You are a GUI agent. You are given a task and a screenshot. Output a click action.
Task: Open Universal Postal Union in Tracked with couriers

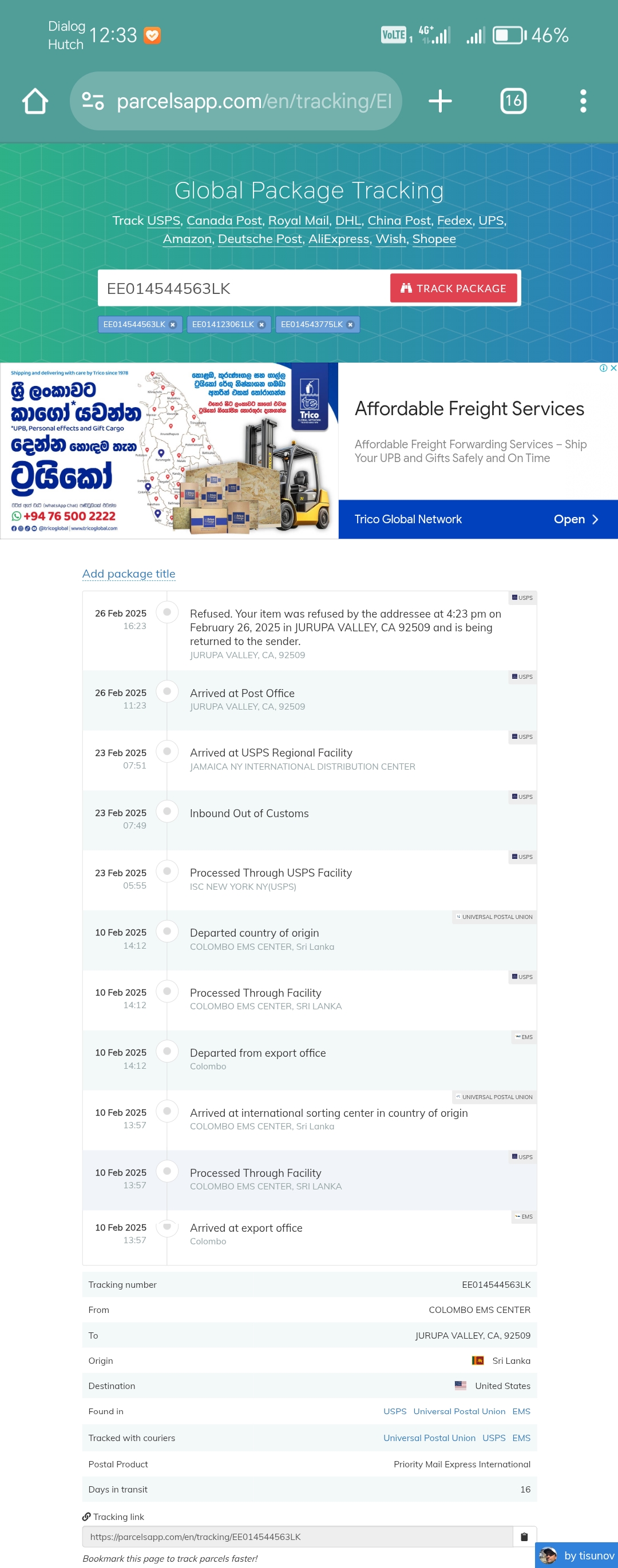tap(429, 1438)
